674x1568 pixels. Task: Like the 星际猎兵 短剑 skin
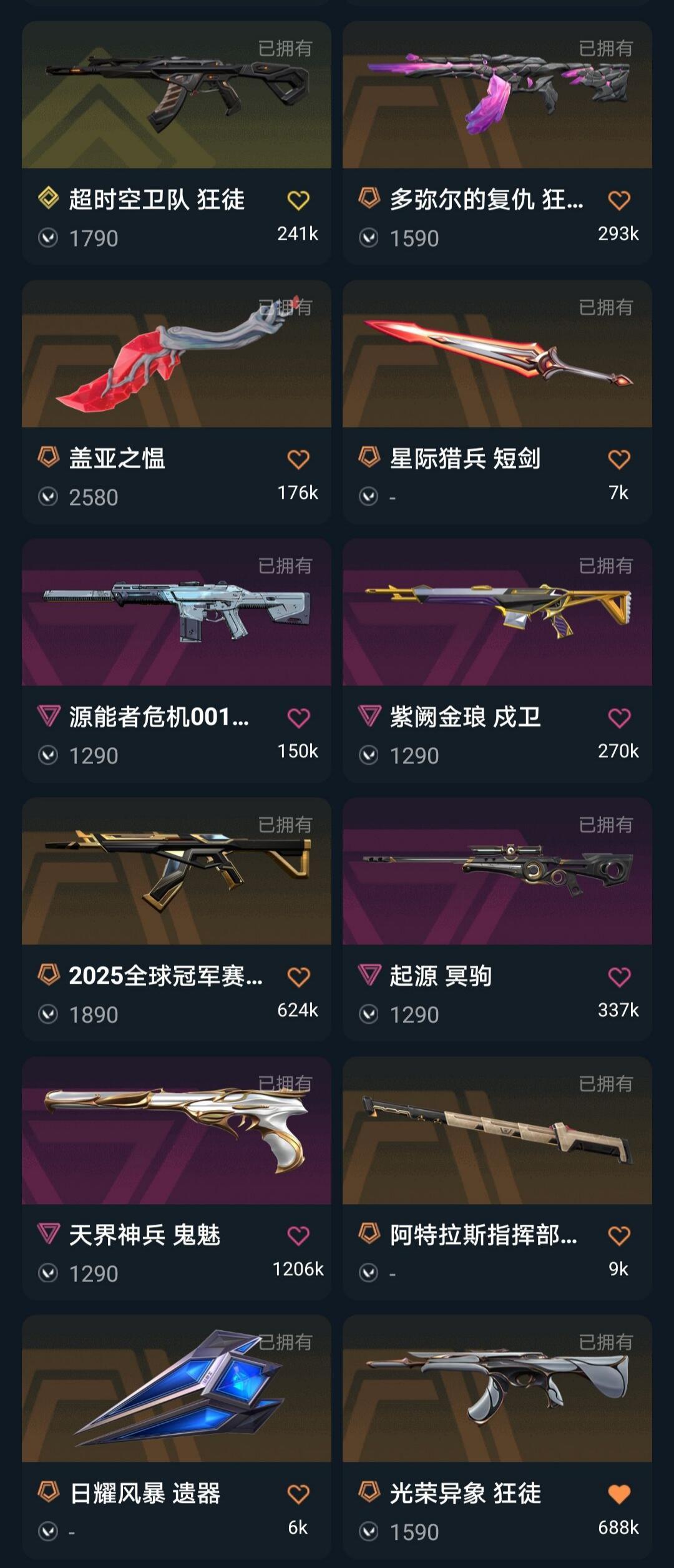619,459
